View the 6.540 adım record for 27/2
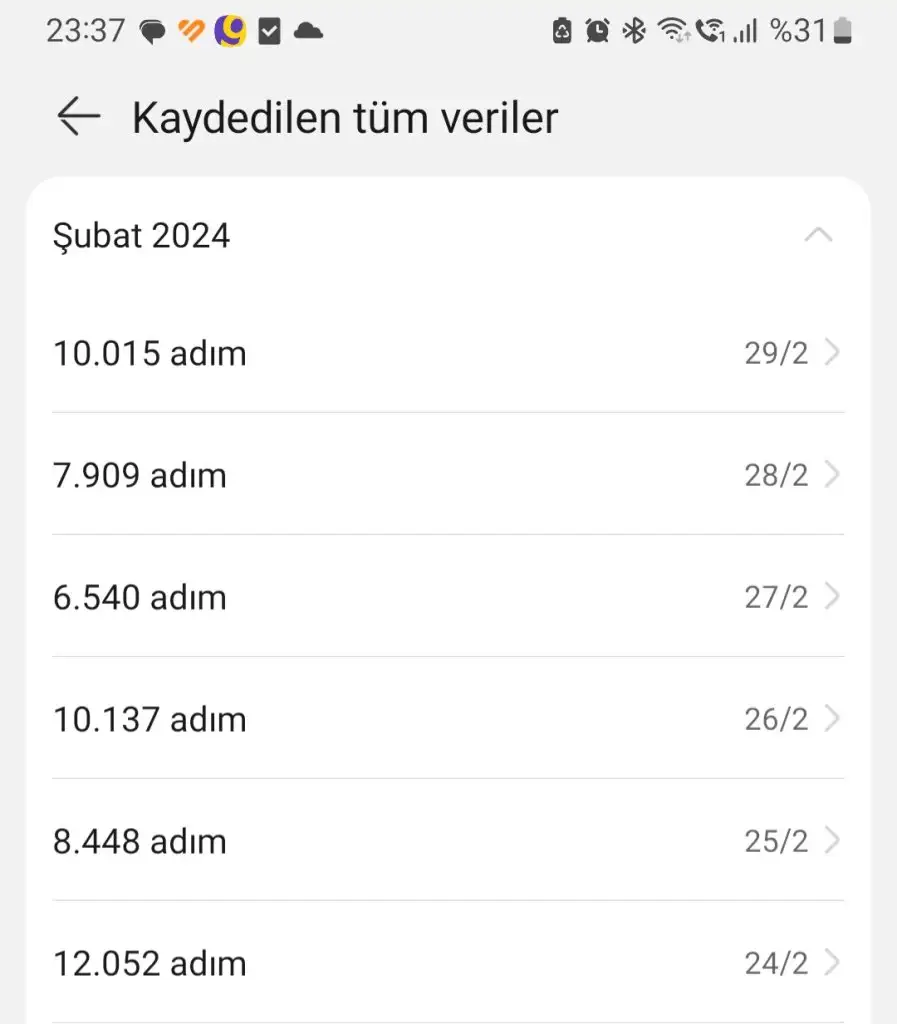The width and height of the screenshot is (897, 1024). 448,597
